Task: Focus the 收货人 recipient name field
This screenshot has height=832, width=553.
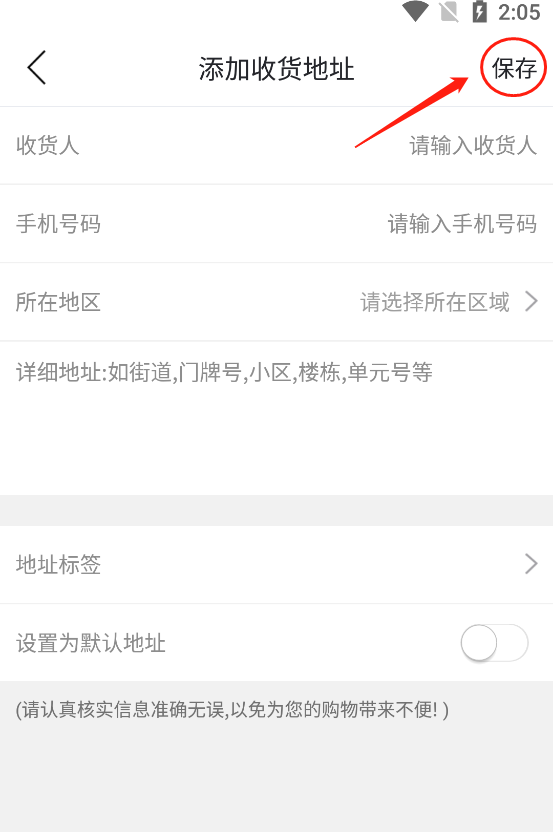Action: pos(276,145)
